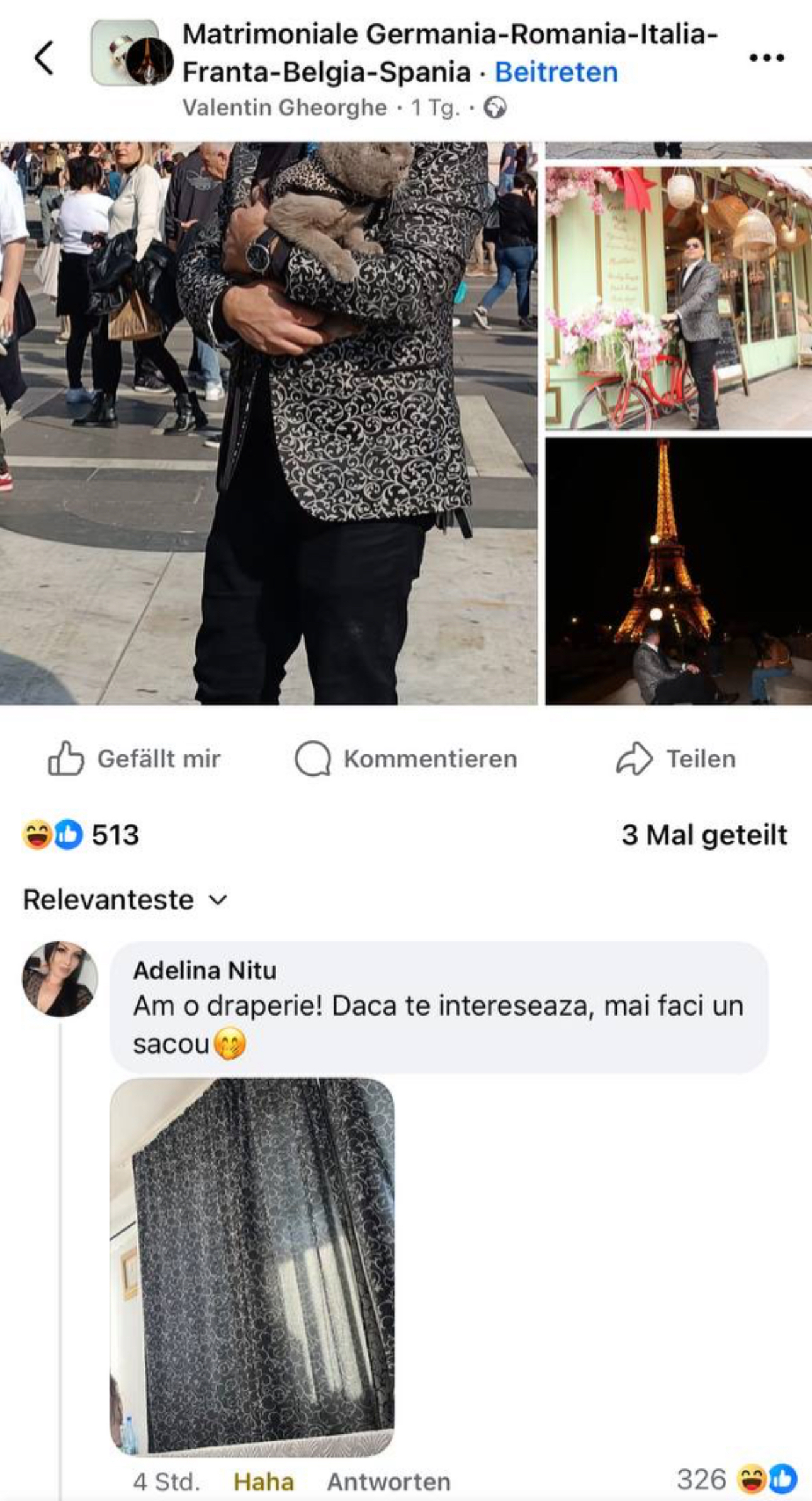Image resolution: width=812 pixels, height=1501 pixels.
Task: Reply to Adelina's comment with Antworten
Action: pyautogui.click(x=389, y=1482)
